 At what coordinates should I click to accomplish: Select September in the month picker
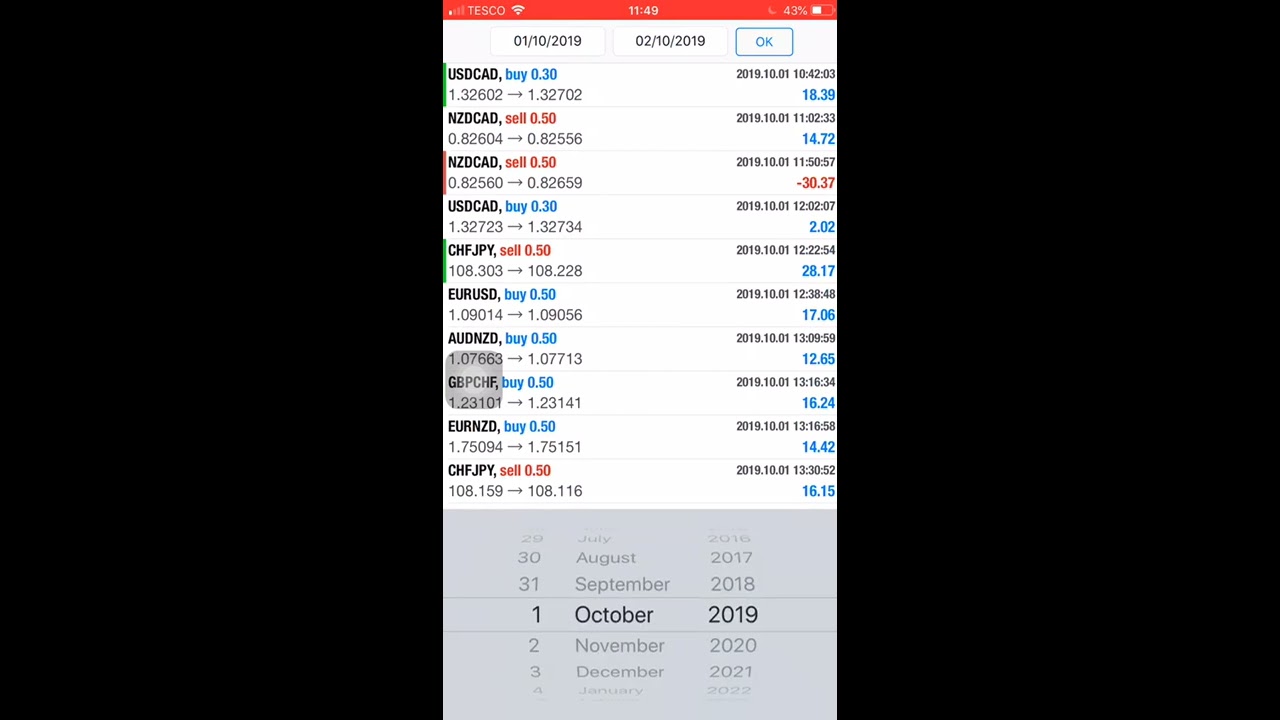[621, 584]
